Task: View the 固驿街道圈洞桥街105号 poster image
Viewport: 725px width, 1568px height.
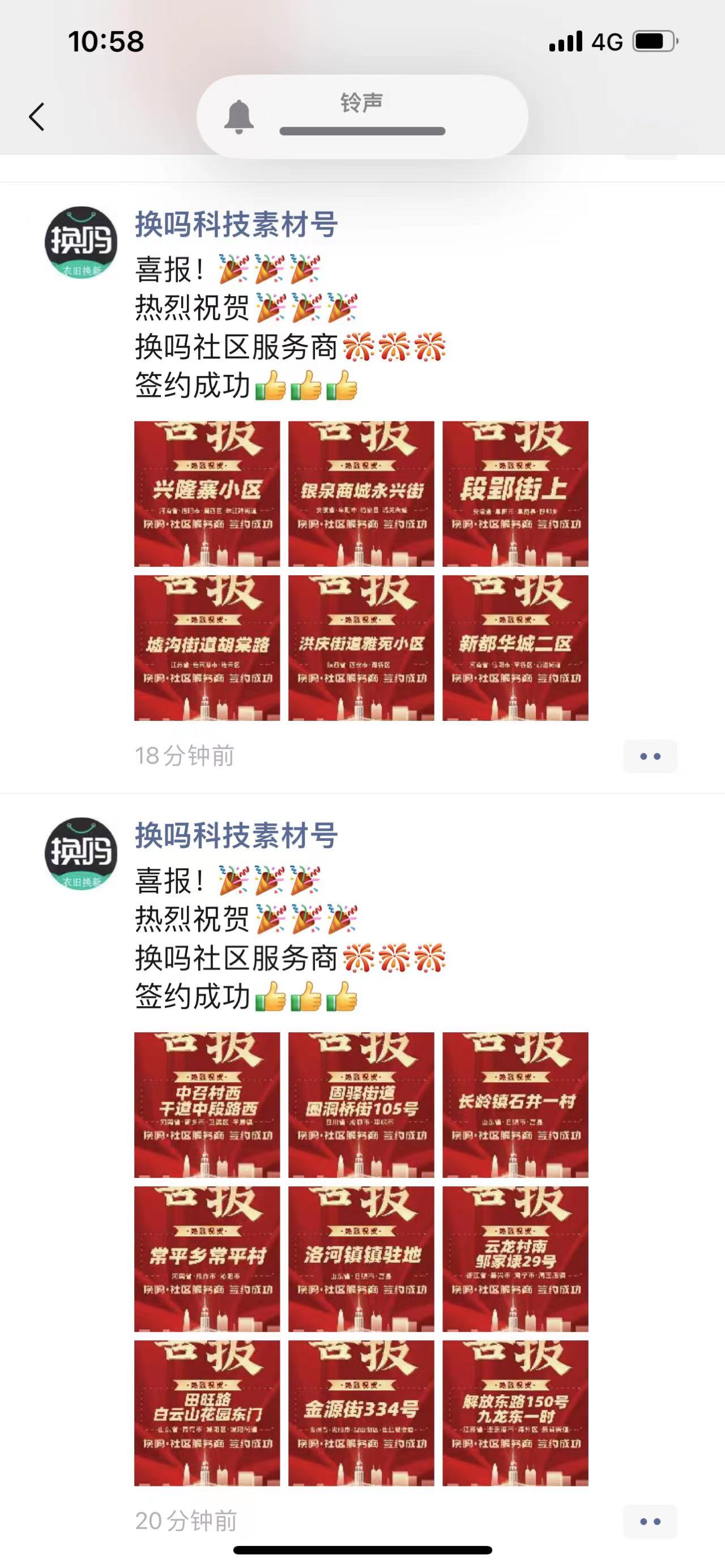Action: click(361, 1105)
